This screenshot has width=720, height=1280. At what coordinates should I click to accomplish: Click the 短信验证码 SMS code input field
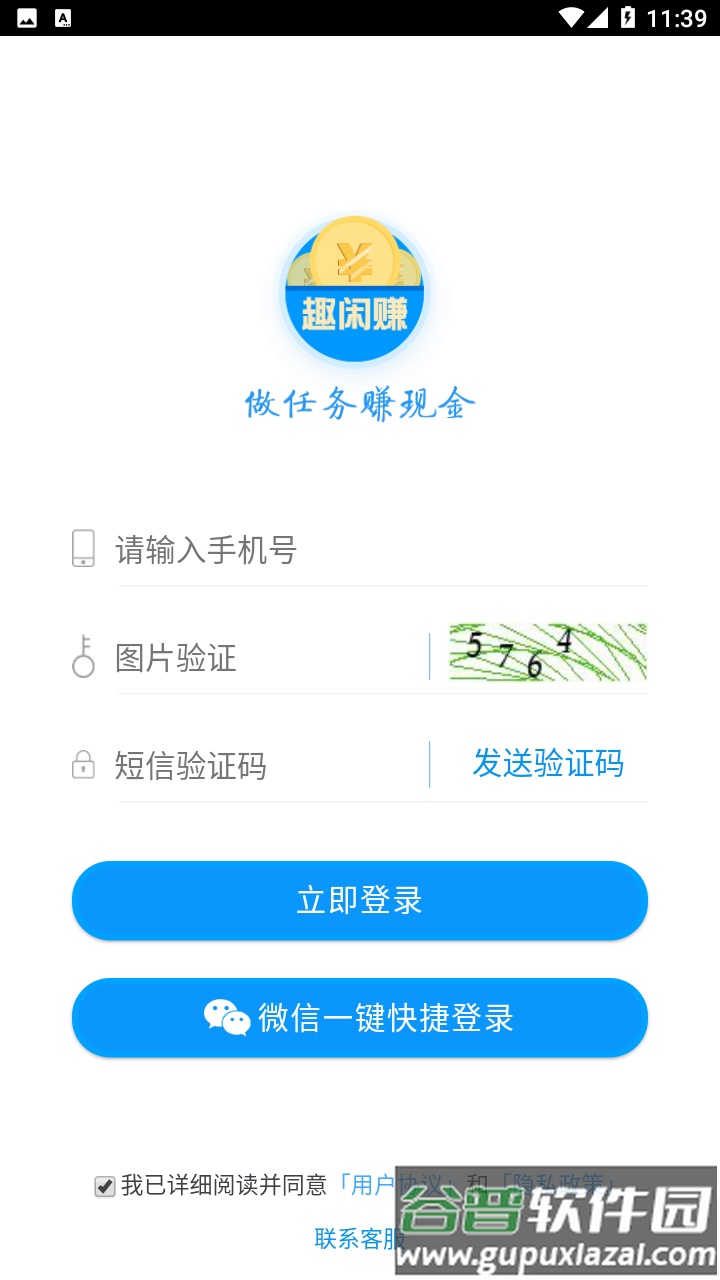pyautogui.click(x=250, y=765)
